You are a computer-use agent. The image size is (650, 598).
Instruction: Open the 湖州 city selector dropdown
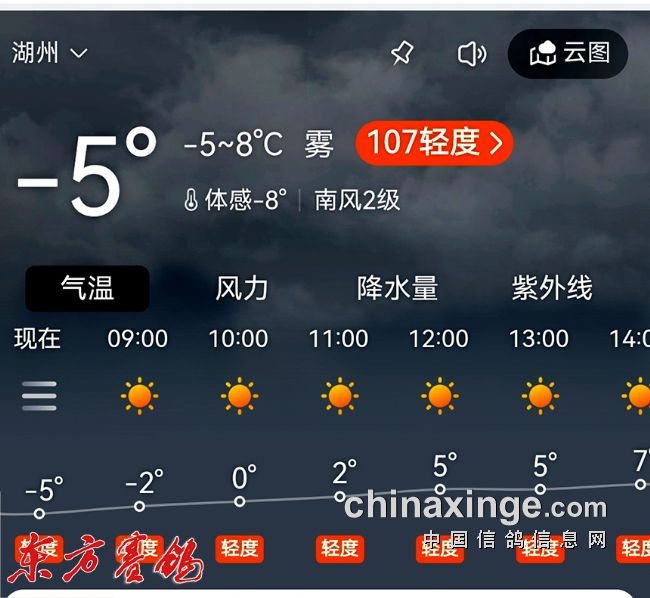(x=50, y=53)
